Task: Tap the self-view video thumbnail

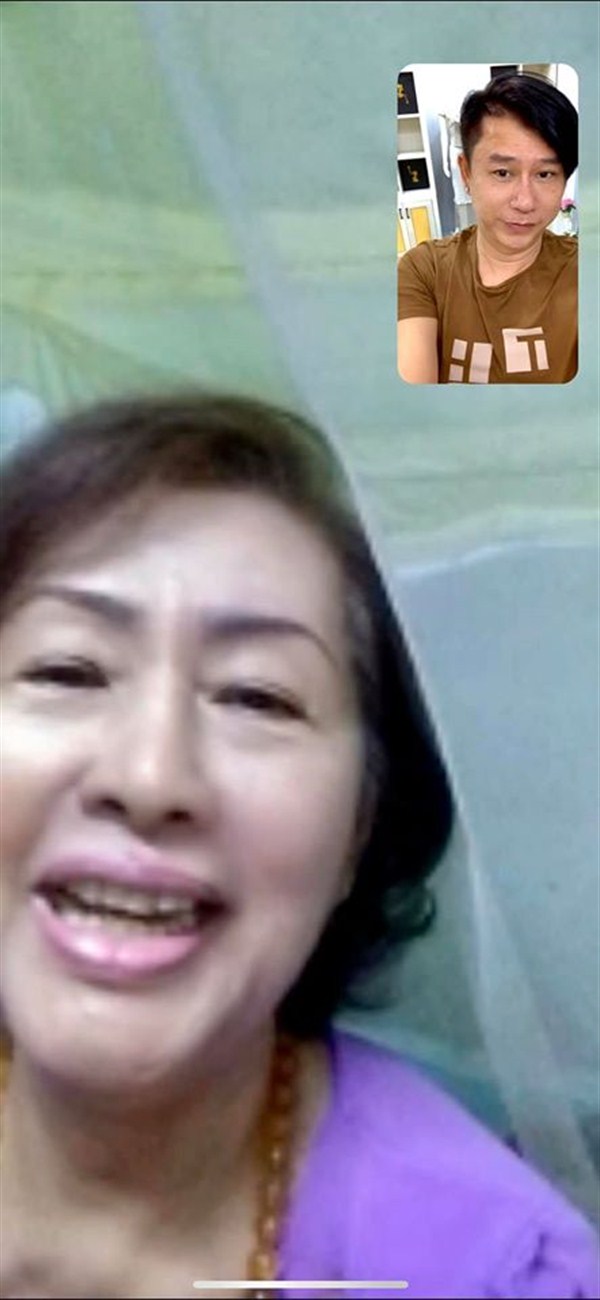Action: point(488,224)
